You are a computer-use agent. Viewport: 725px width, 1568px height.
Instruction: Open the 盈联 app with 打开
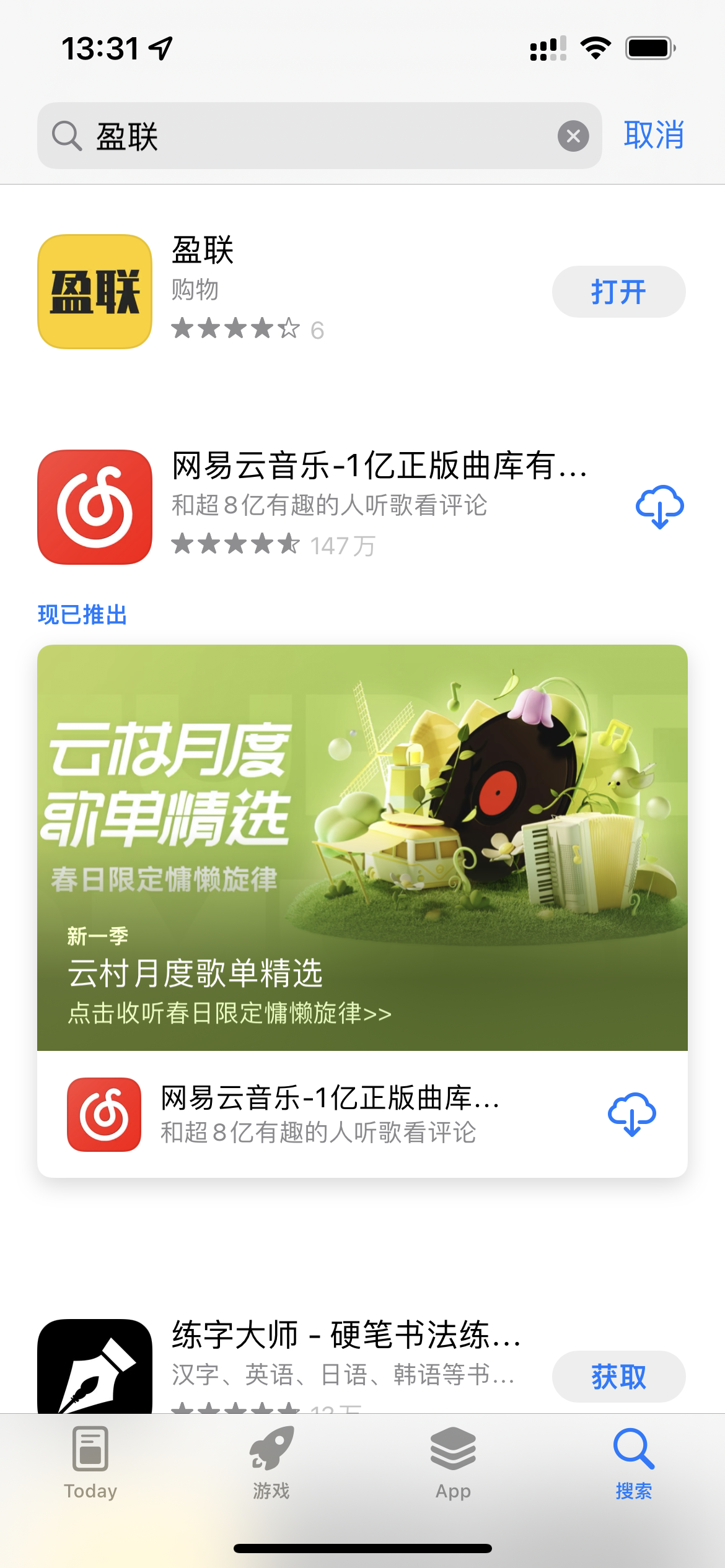(x=618, y=292)
